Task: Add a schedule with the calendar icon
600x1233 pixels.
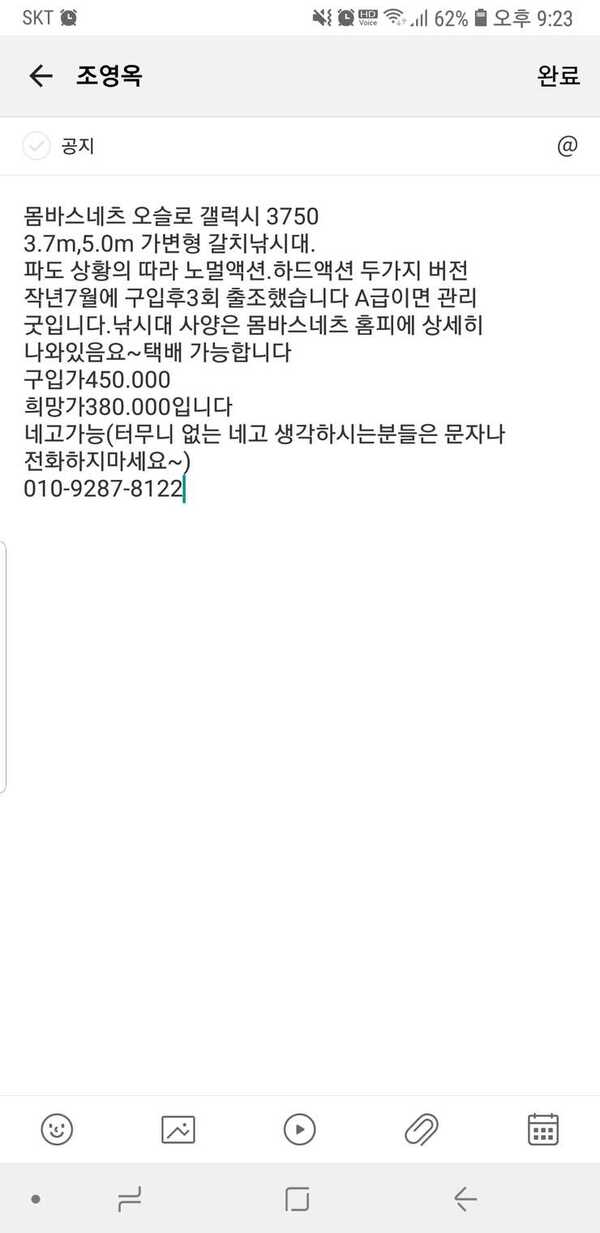Action: 542,1129
